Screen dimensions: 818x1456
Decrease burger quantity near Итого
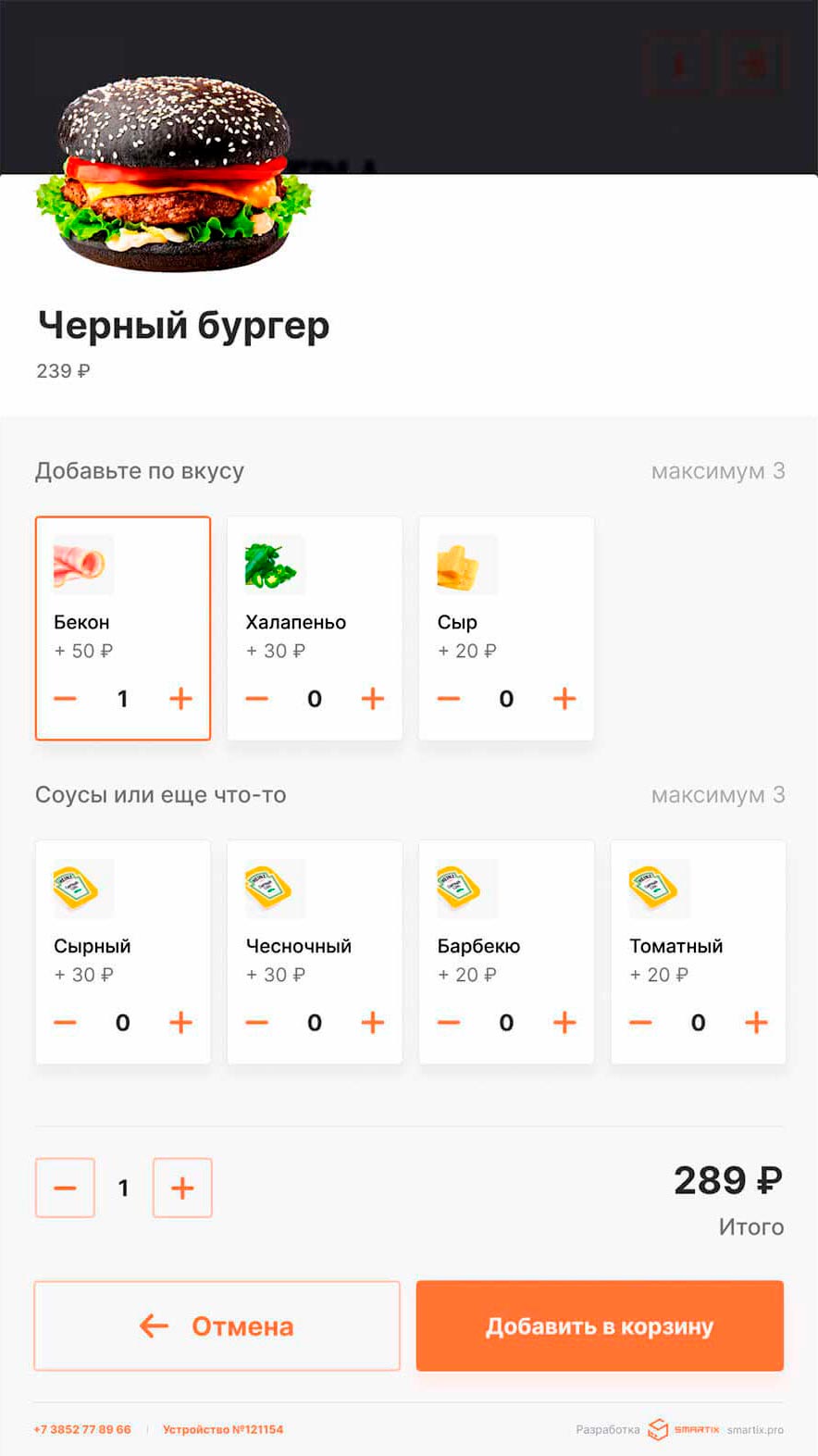(65, 1188)
